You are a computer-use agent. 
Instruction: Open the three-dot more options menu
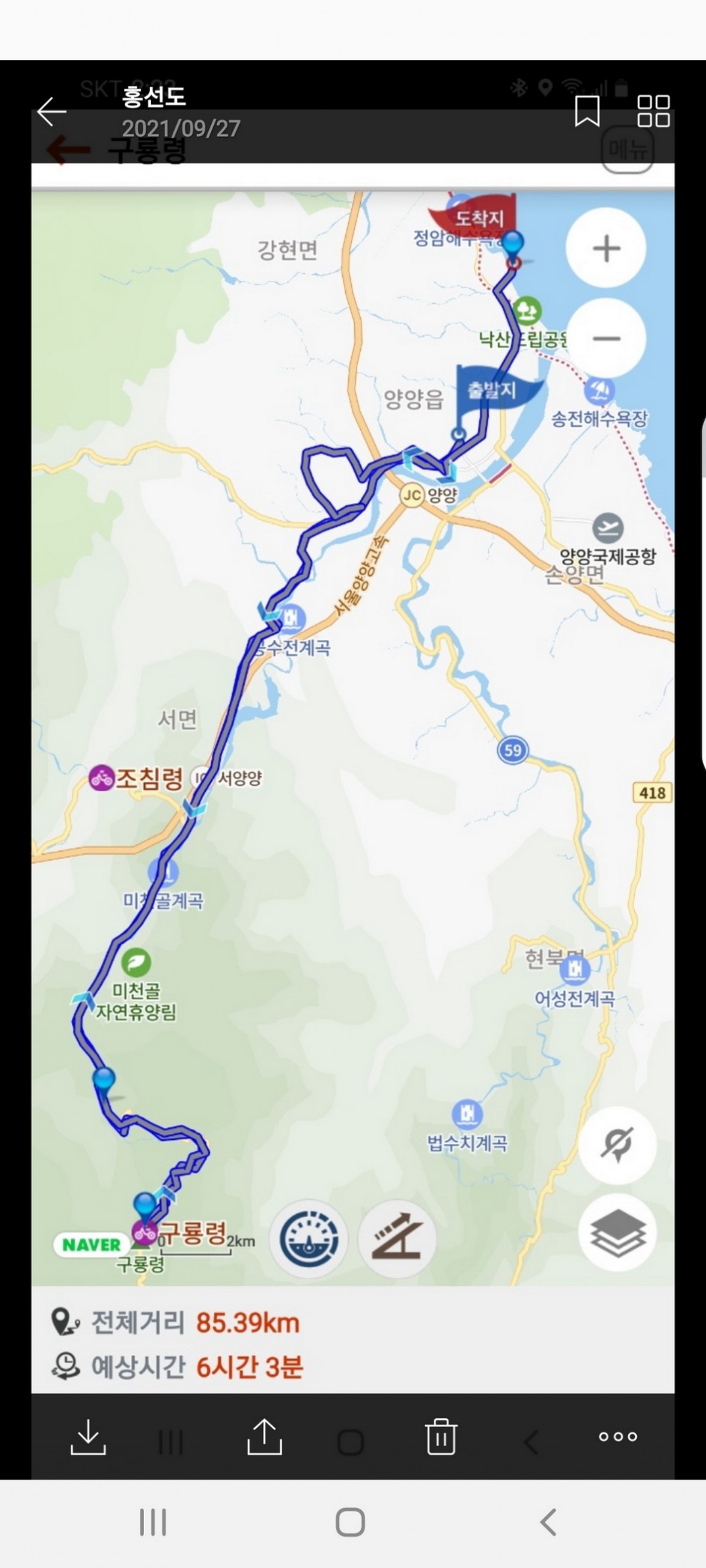[618, 1436]
